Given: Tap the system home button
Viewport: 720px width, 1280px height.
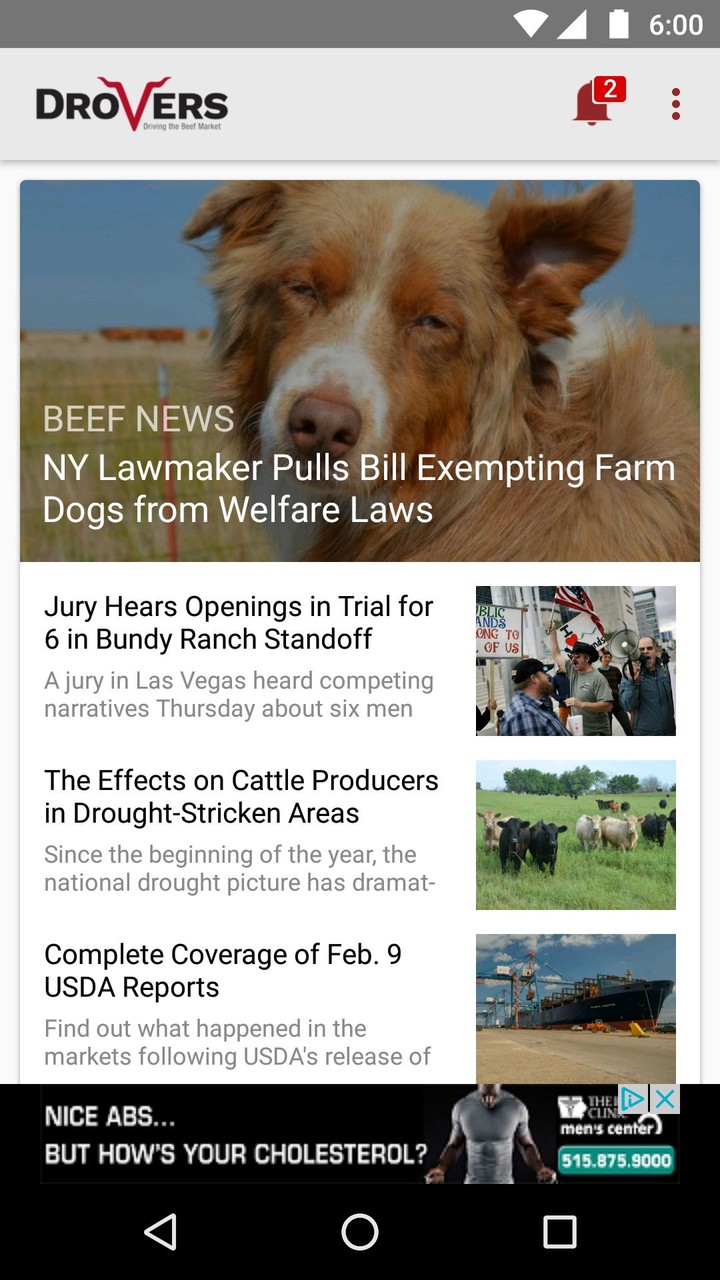Looking at the screenshot, I should 360,1232.
